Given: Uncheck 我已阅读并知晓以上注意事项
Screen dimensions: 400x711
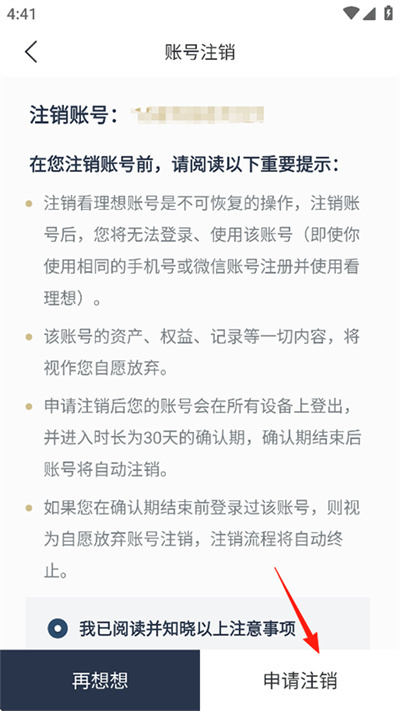Looking at the screenshot, I should (x=58, y=629).
